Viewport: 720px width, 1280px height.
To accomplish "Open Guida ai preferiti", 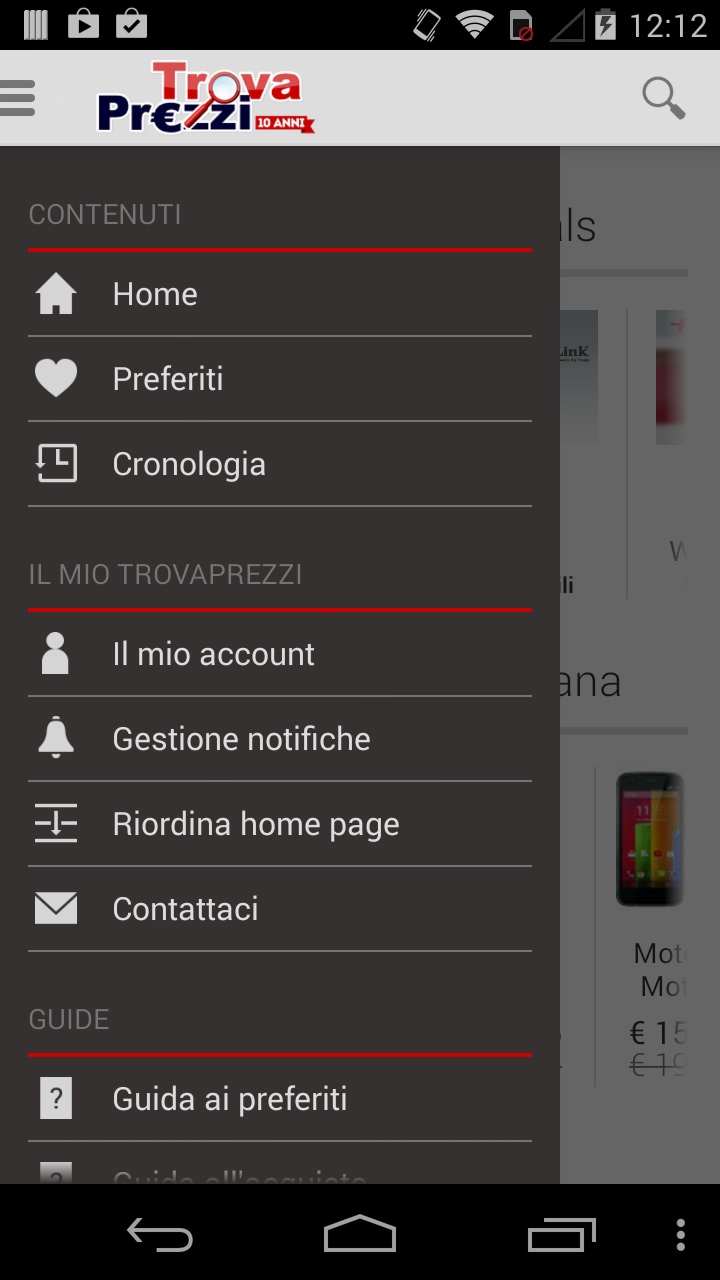I will click(x=280, y=1099).
